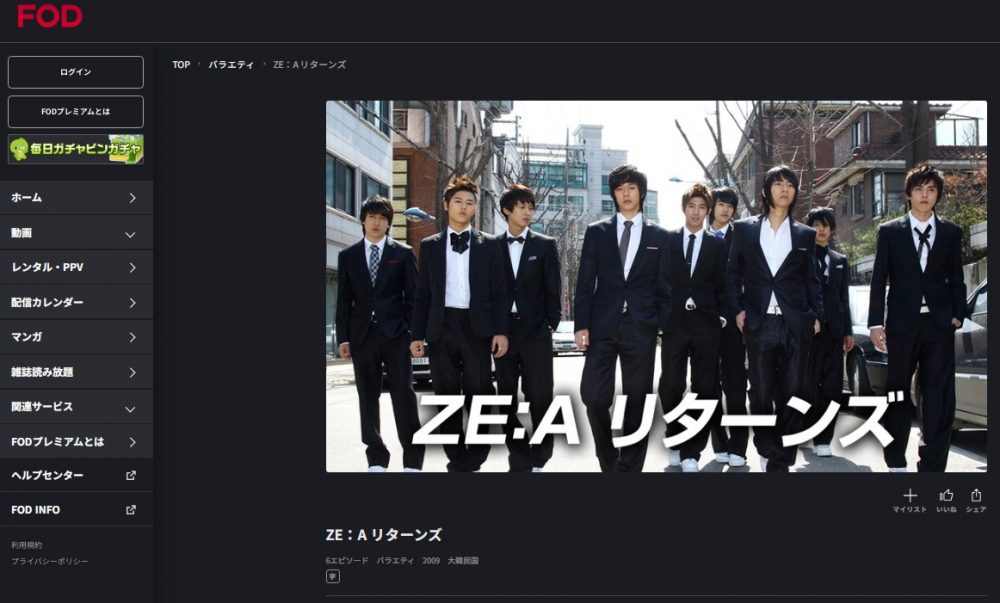Add ZE:A リターンズ to マイリスト
The width and height of the screenshot is (1000, 603).
click(909, 500)
